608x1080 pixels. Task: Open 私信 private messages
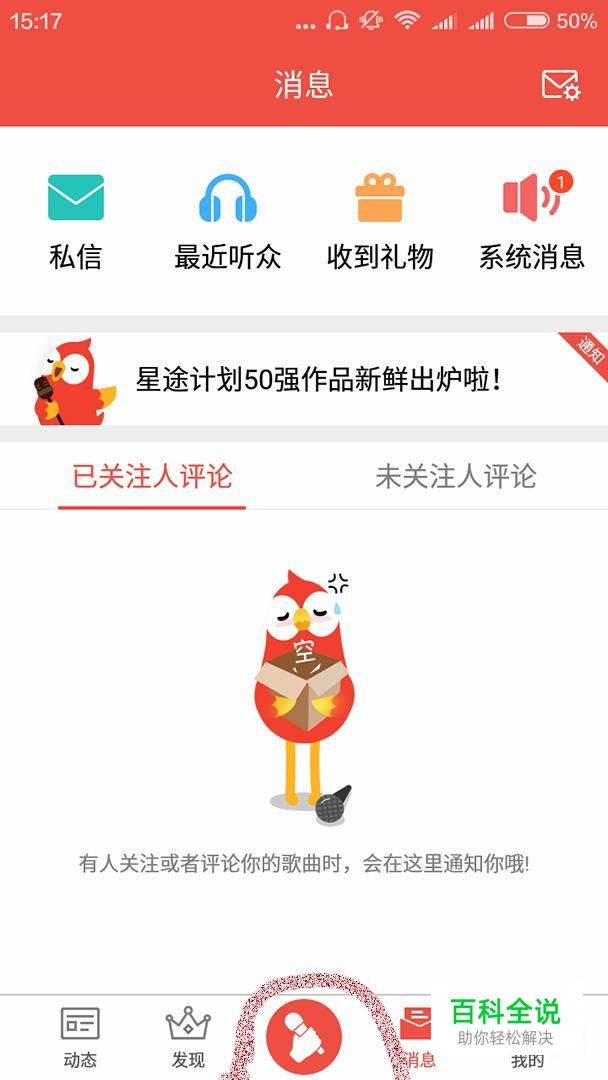75,222
